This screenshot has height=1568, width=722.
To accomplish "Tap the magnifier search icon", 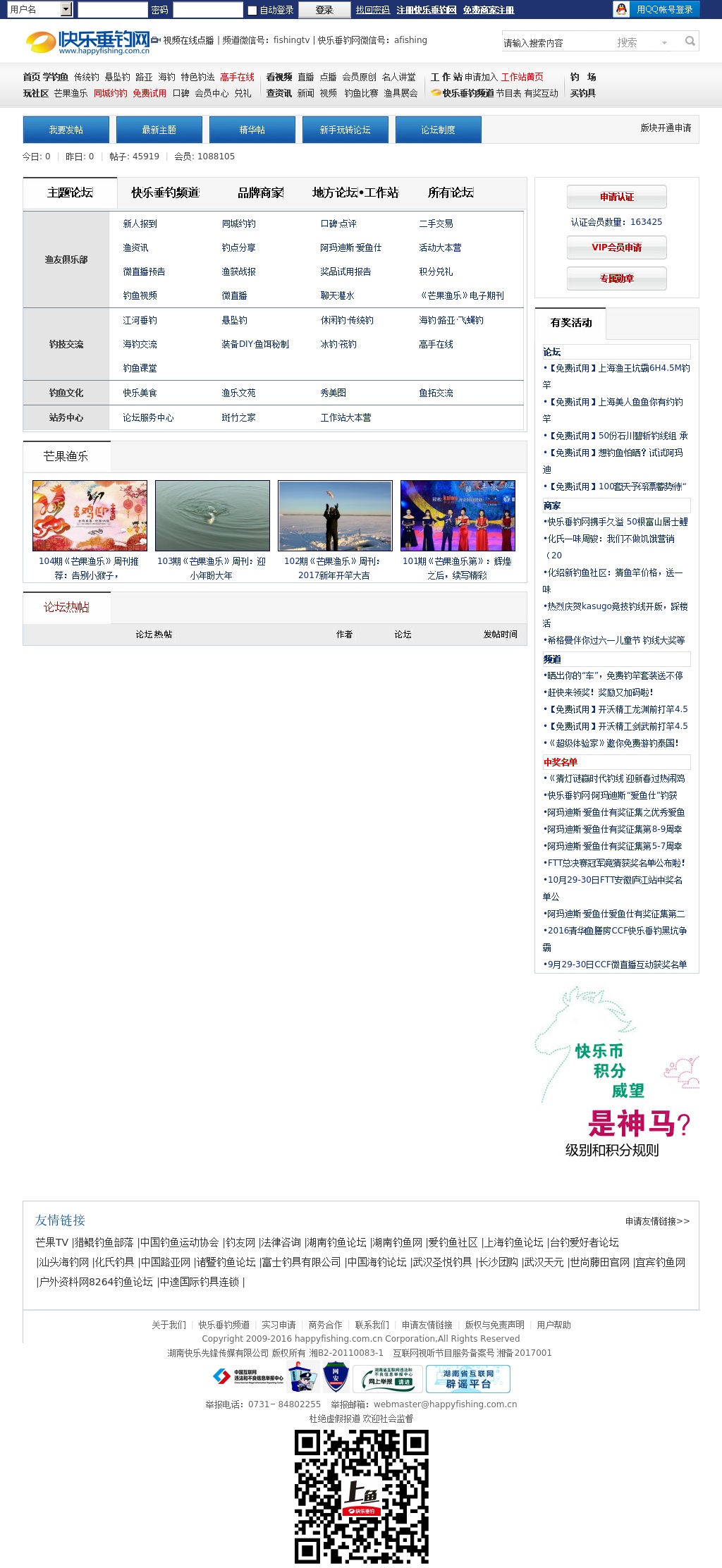I will 690,42.
